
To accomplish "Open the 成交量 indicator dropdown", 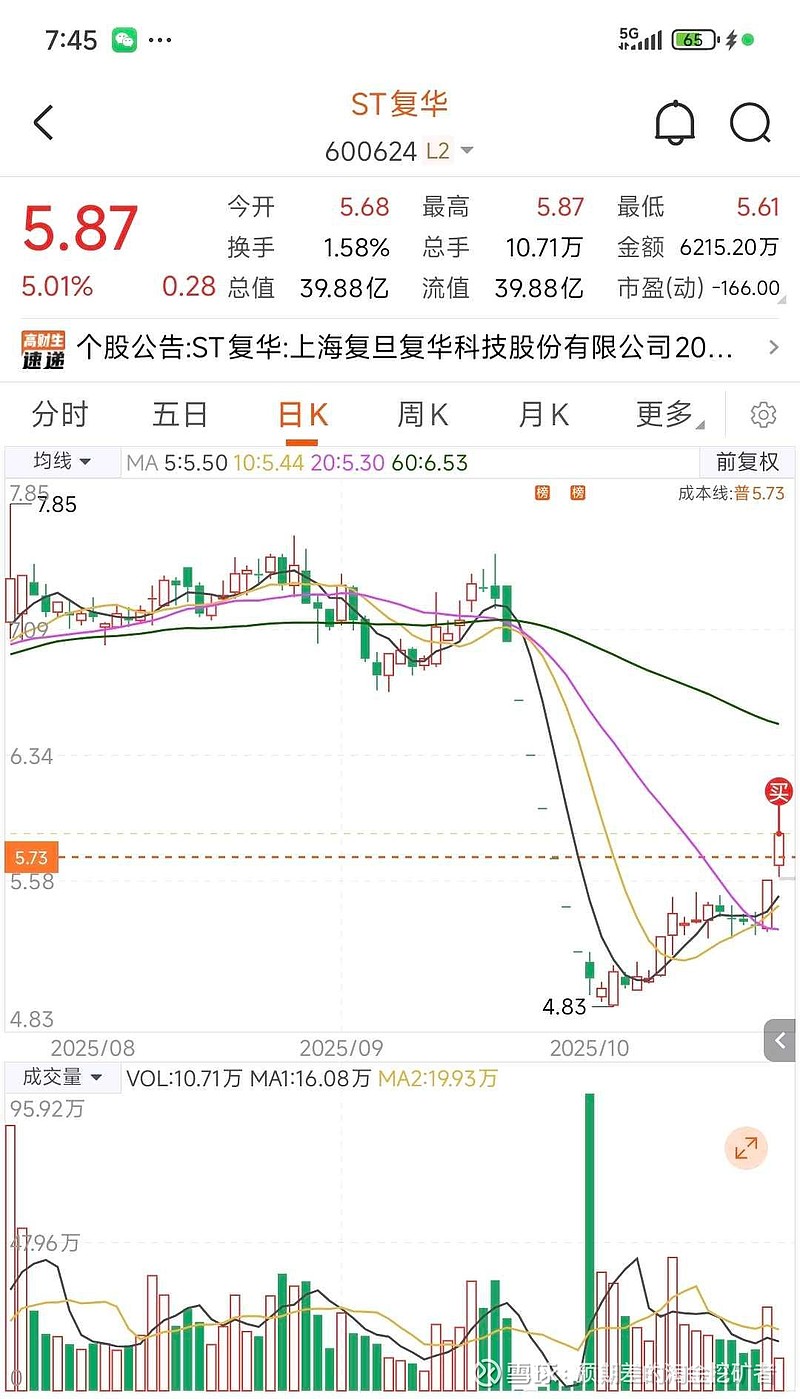I will tap(60, 1078).
